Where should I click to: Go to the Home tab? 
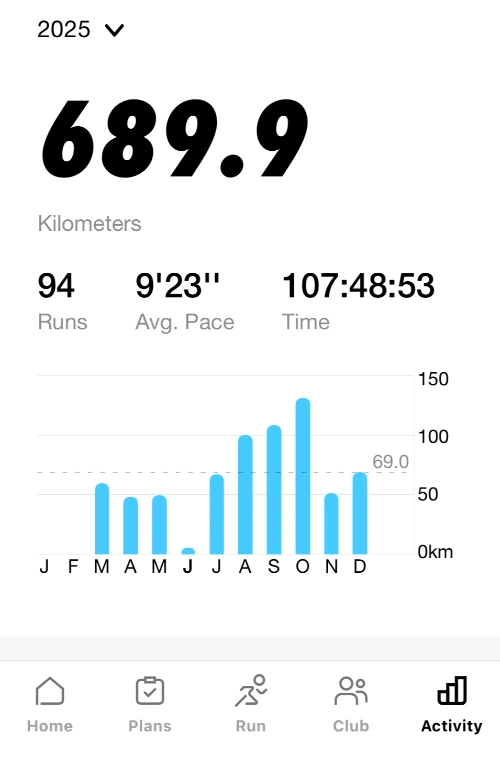50,704
